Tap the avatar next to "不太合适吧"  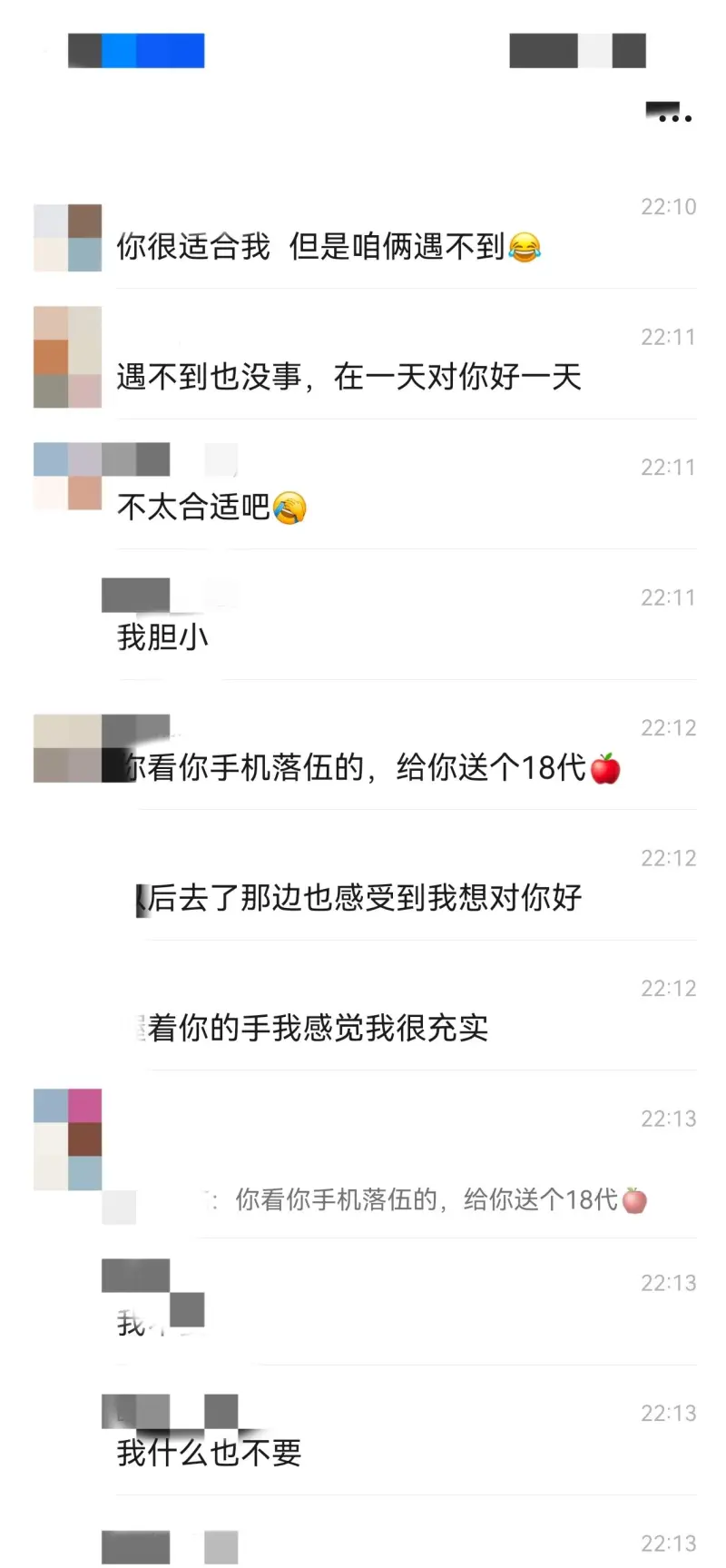coord(68,477)
